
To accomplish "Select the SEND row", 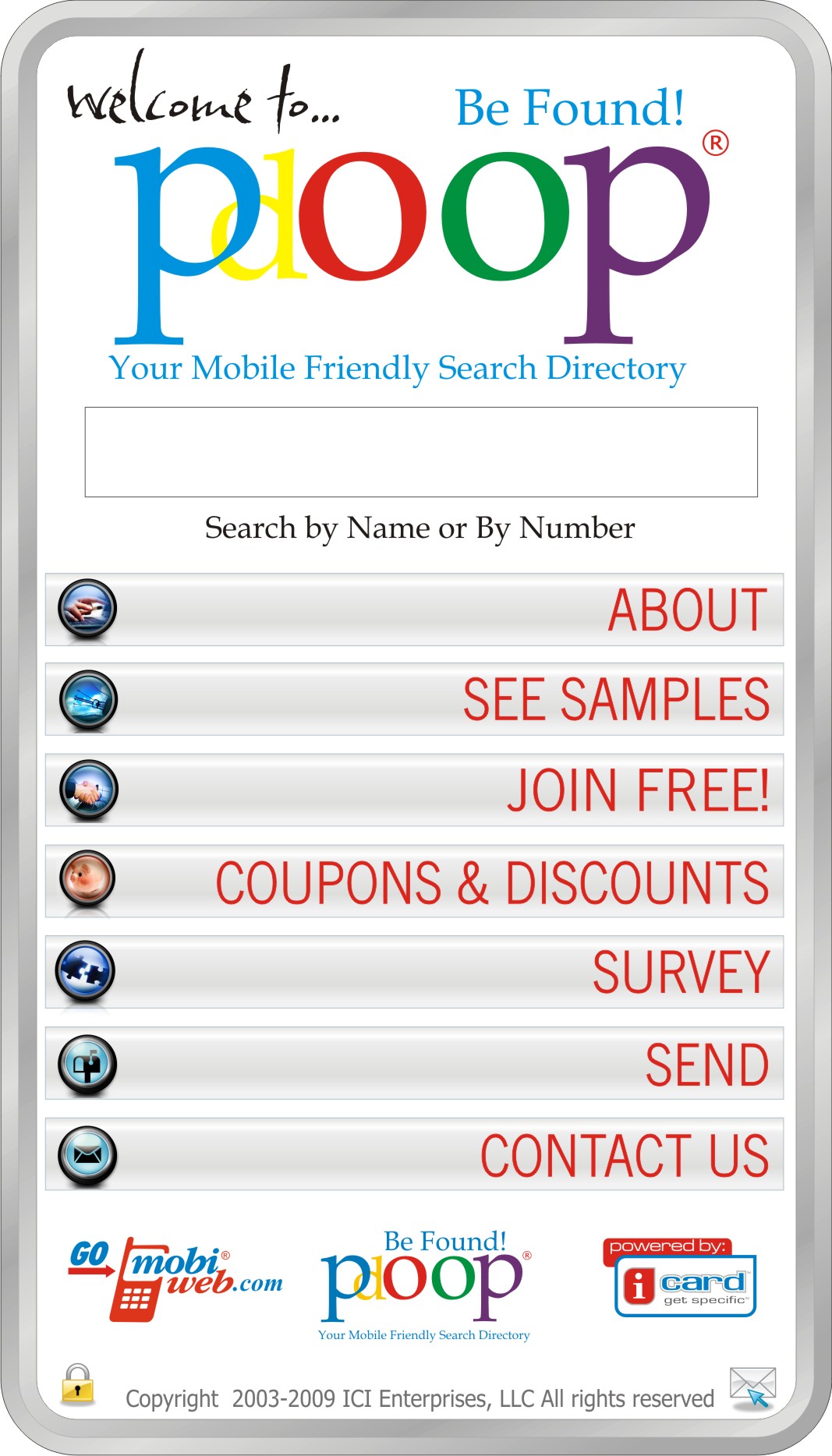I will click(414, 1063).
